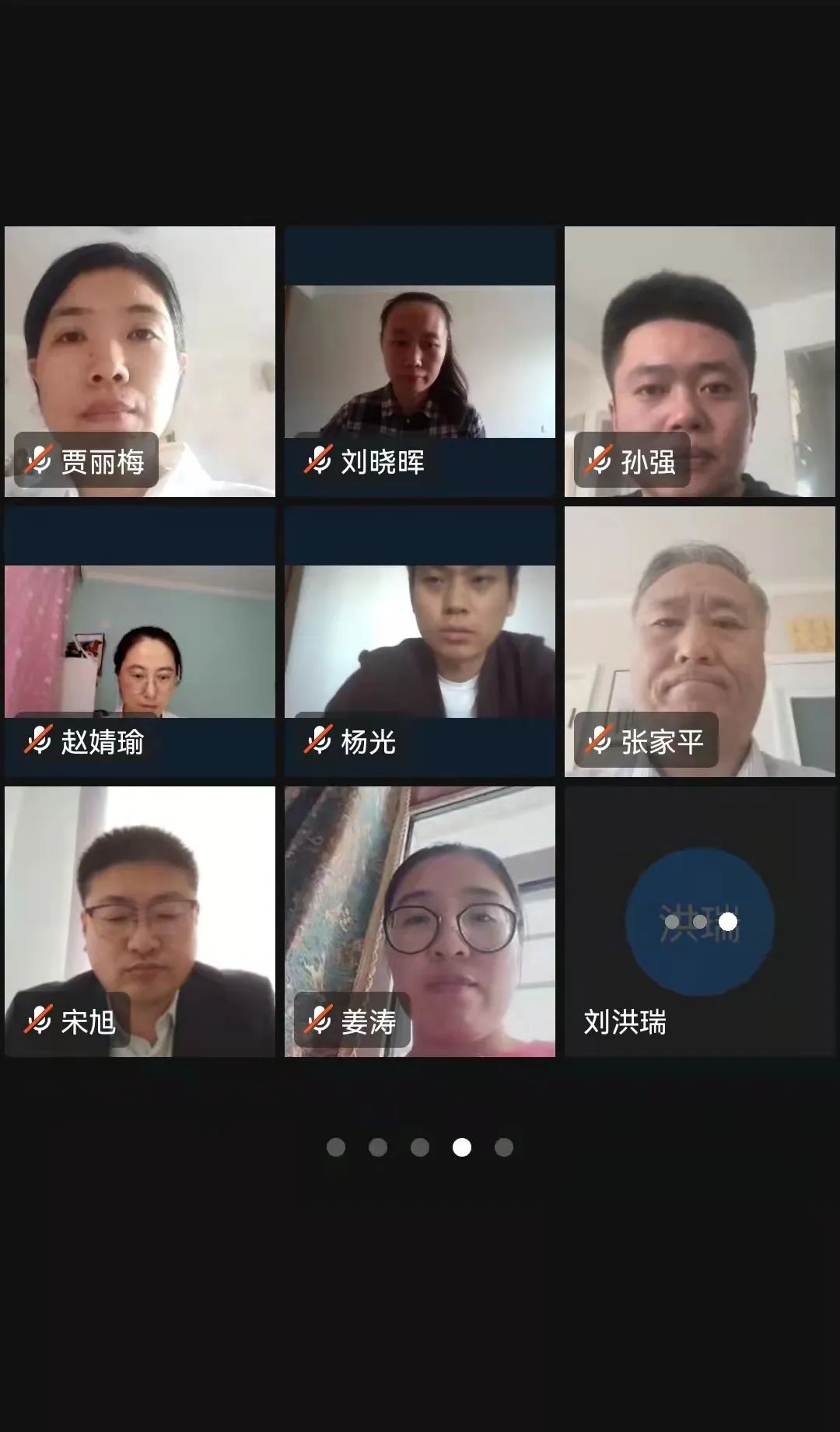
Task: Open 刘洪瑞's avatar tile
Action: 700,921
